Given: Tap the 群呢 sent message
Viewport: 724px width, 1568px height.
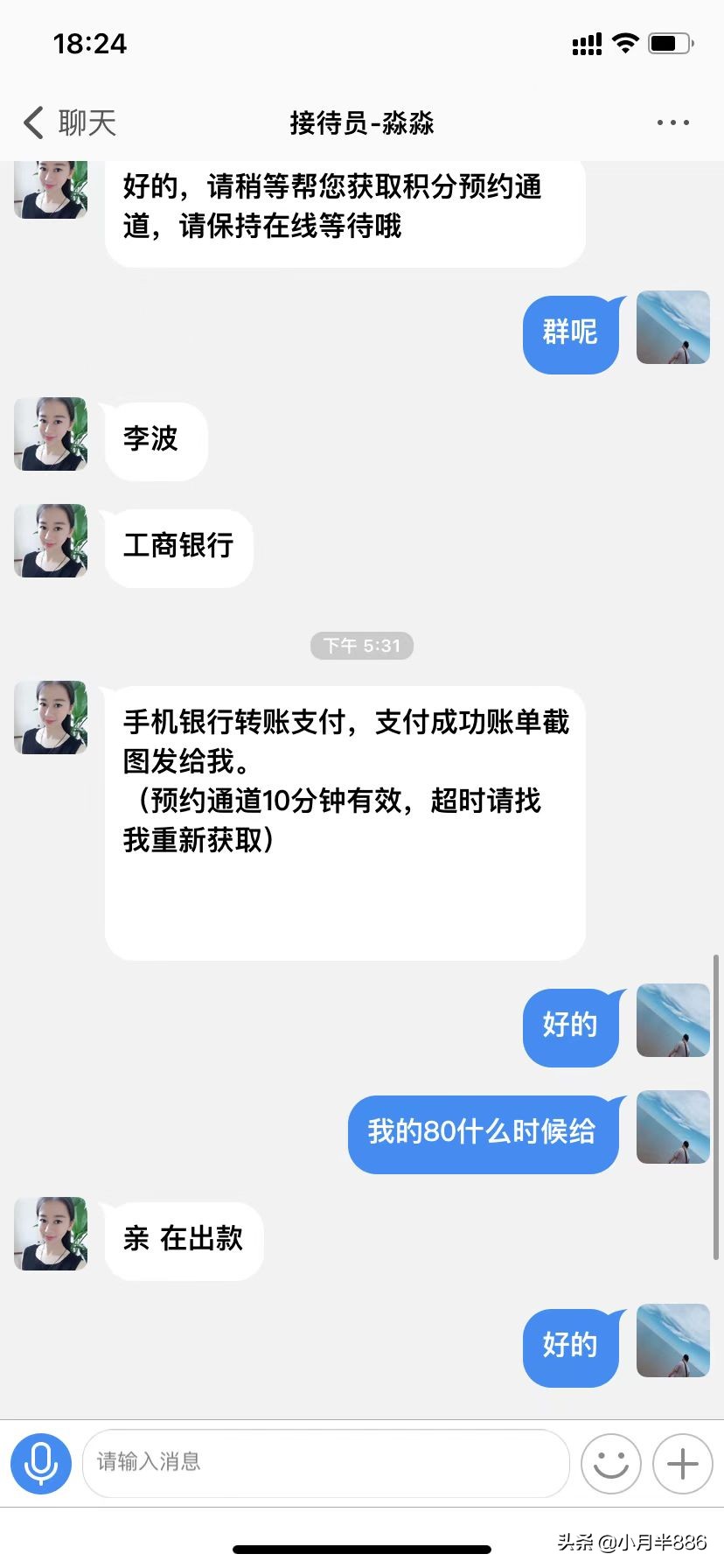Looking at the screenshot, I should [x=570, y=332].
